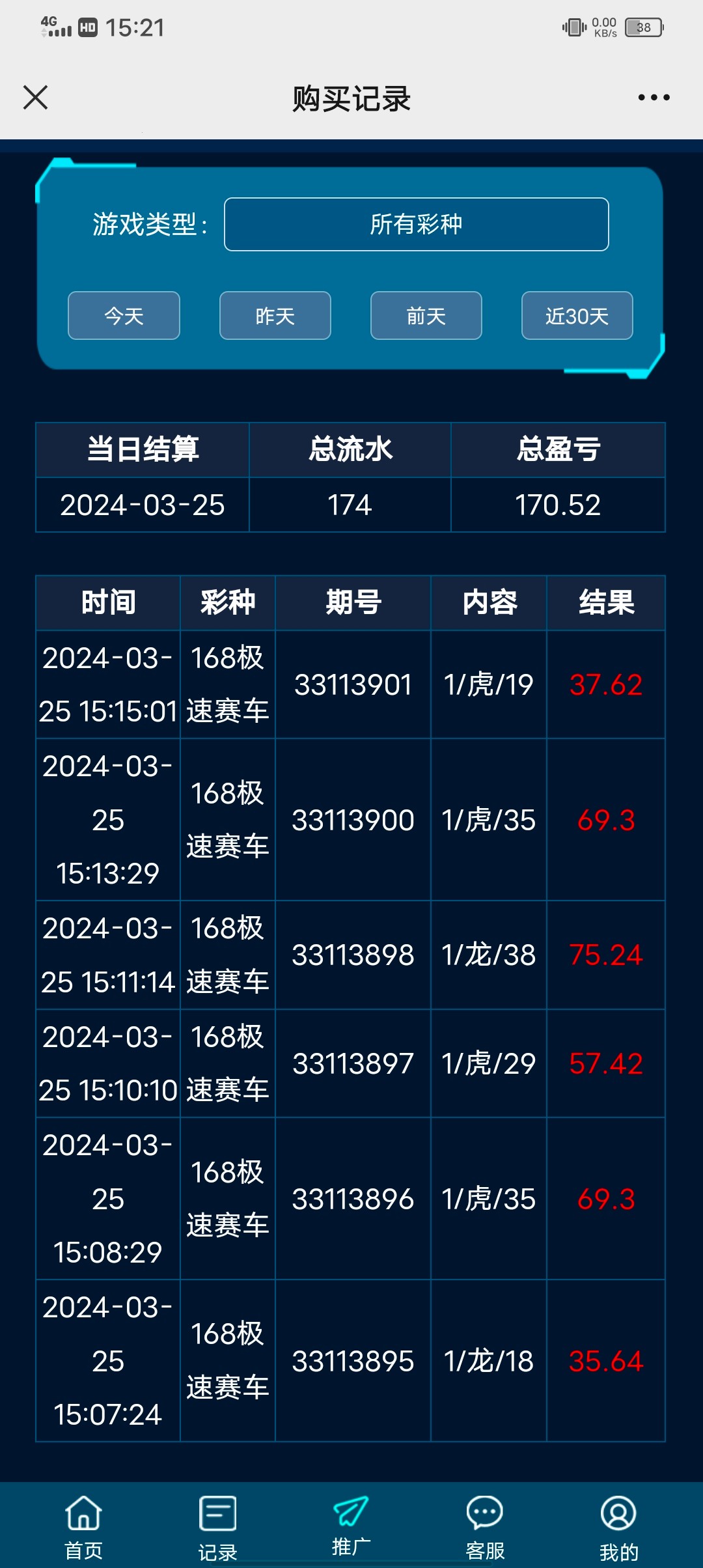Expand the 所有彩种 game type dropdown
This screenshot has height=1568, width=703.
pos(416,225)
